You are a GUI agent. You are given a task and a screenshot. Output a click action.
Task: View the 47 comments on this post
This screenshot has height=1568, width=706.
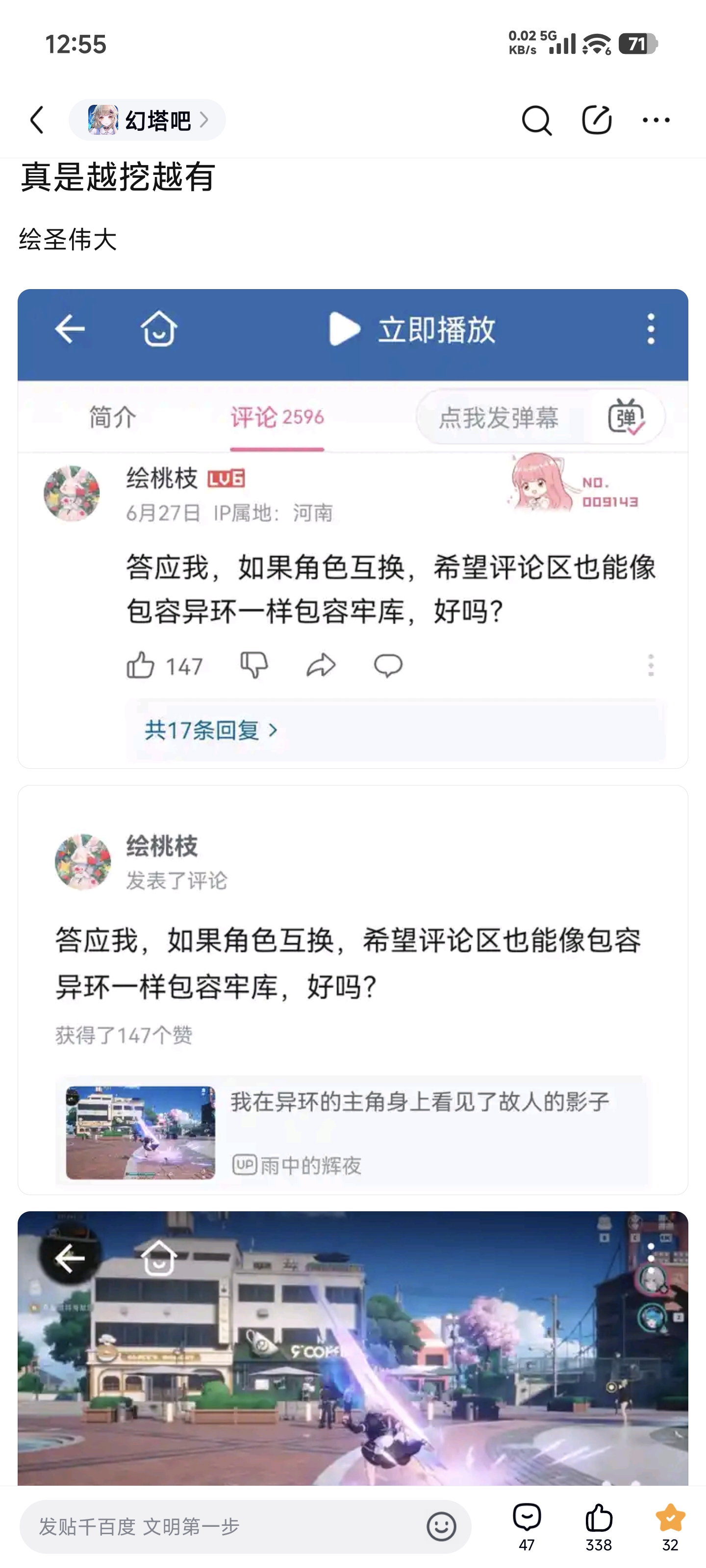(527, 1527)
